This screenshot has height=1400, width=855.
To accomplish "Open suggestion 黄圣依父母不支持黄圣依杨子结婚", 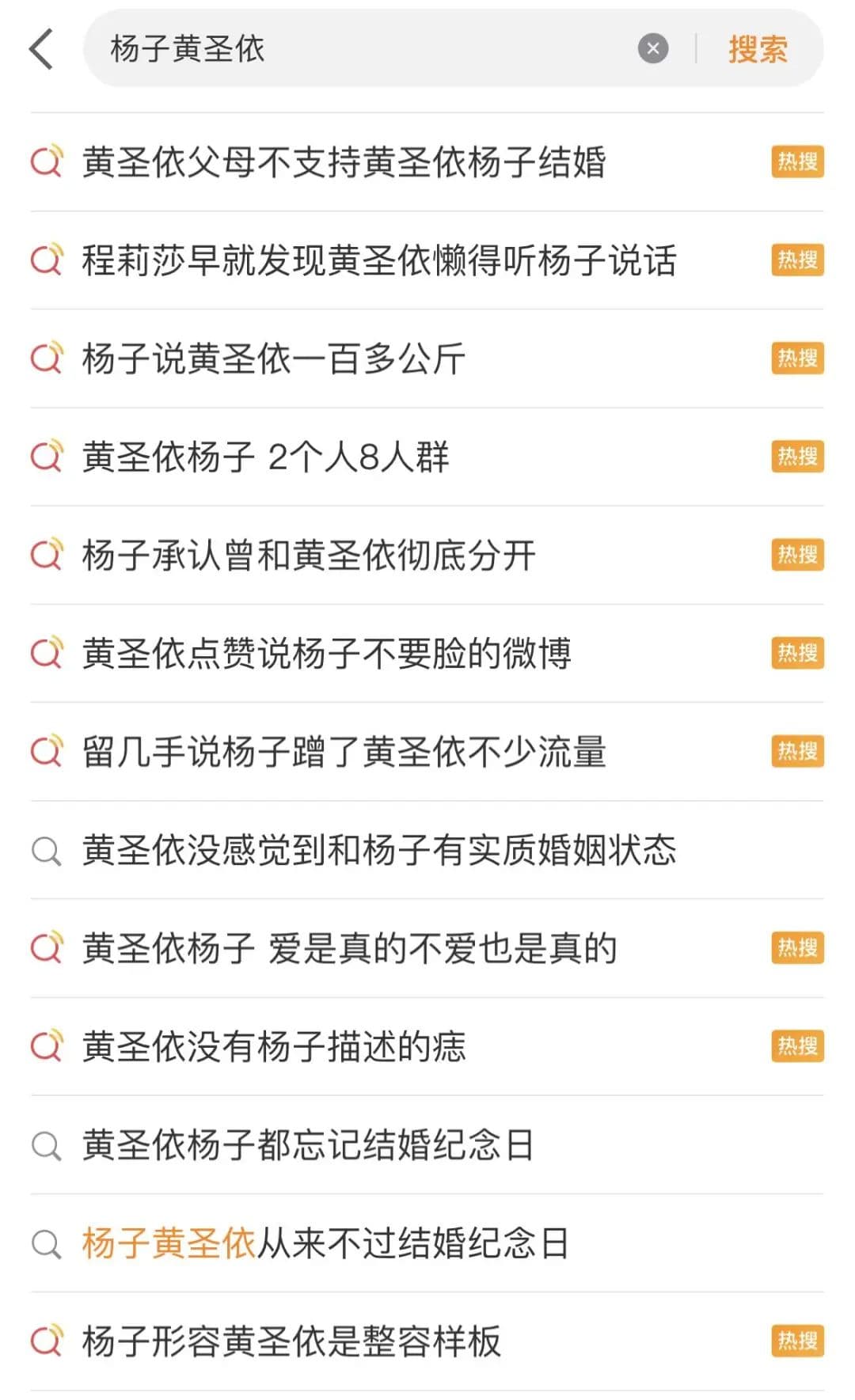I will 344,162.
